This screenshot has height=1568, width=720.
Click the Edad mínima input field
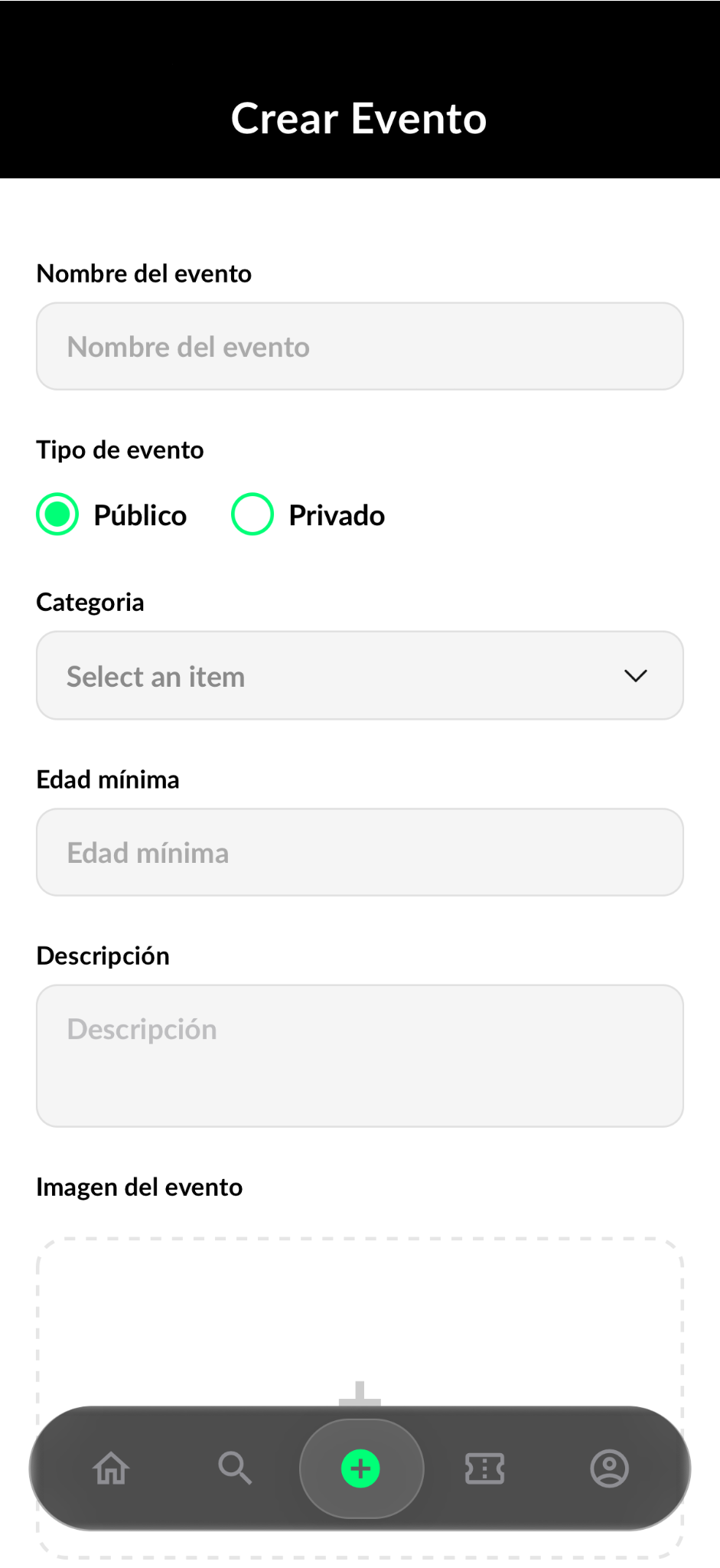pos(360,851)
